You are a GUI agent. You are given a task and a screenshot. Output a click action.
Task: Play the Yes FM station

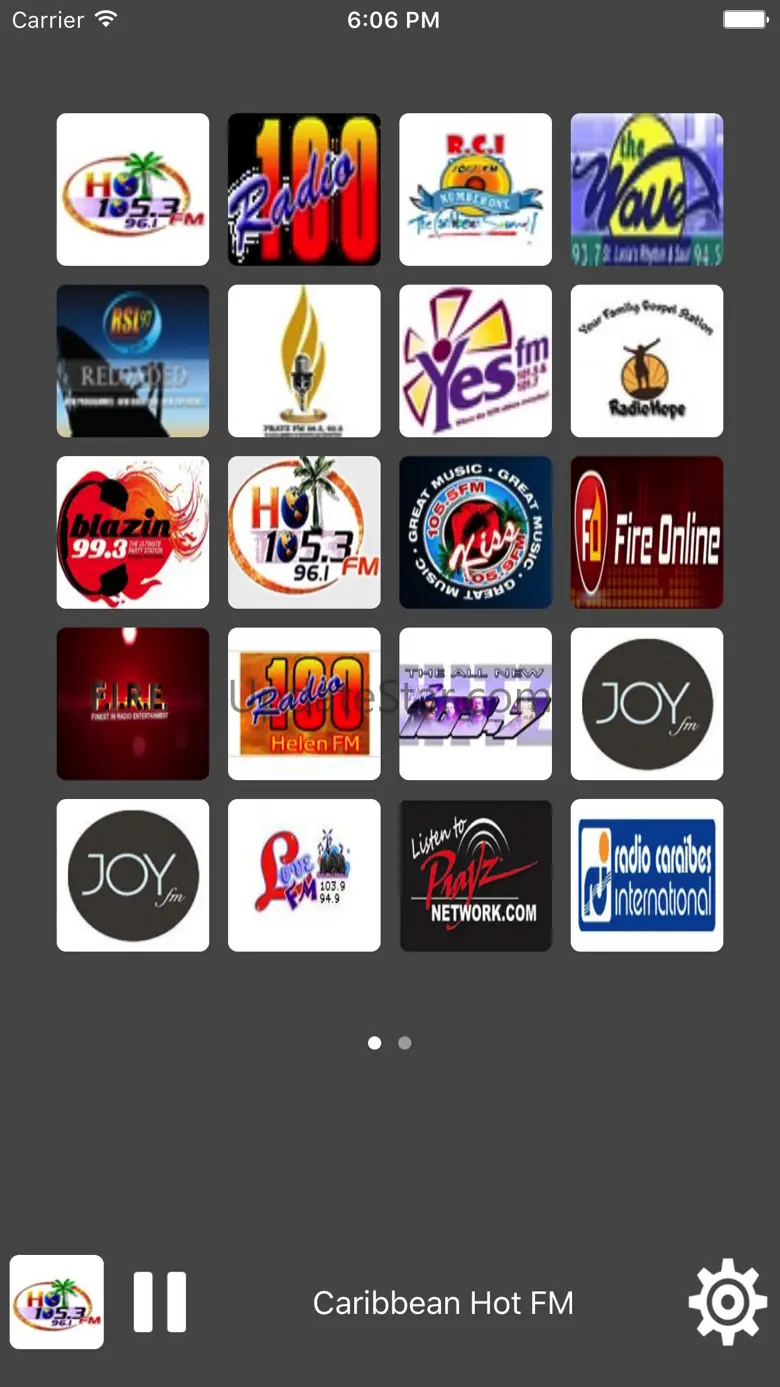click(x=475, y=361)
